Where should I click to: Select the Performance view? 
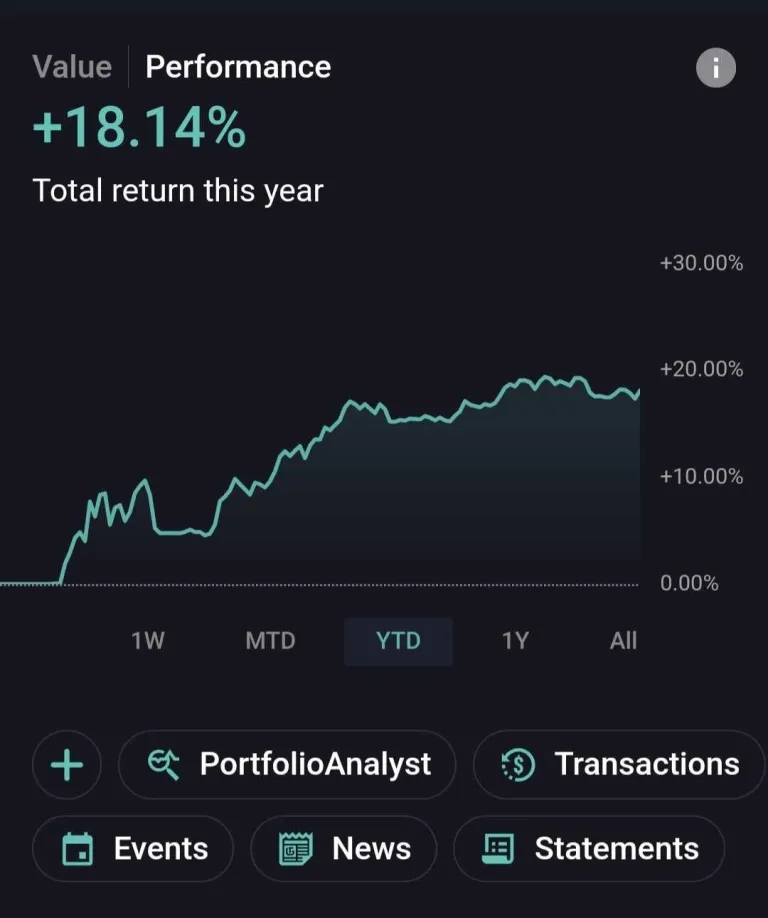point(238,67)
